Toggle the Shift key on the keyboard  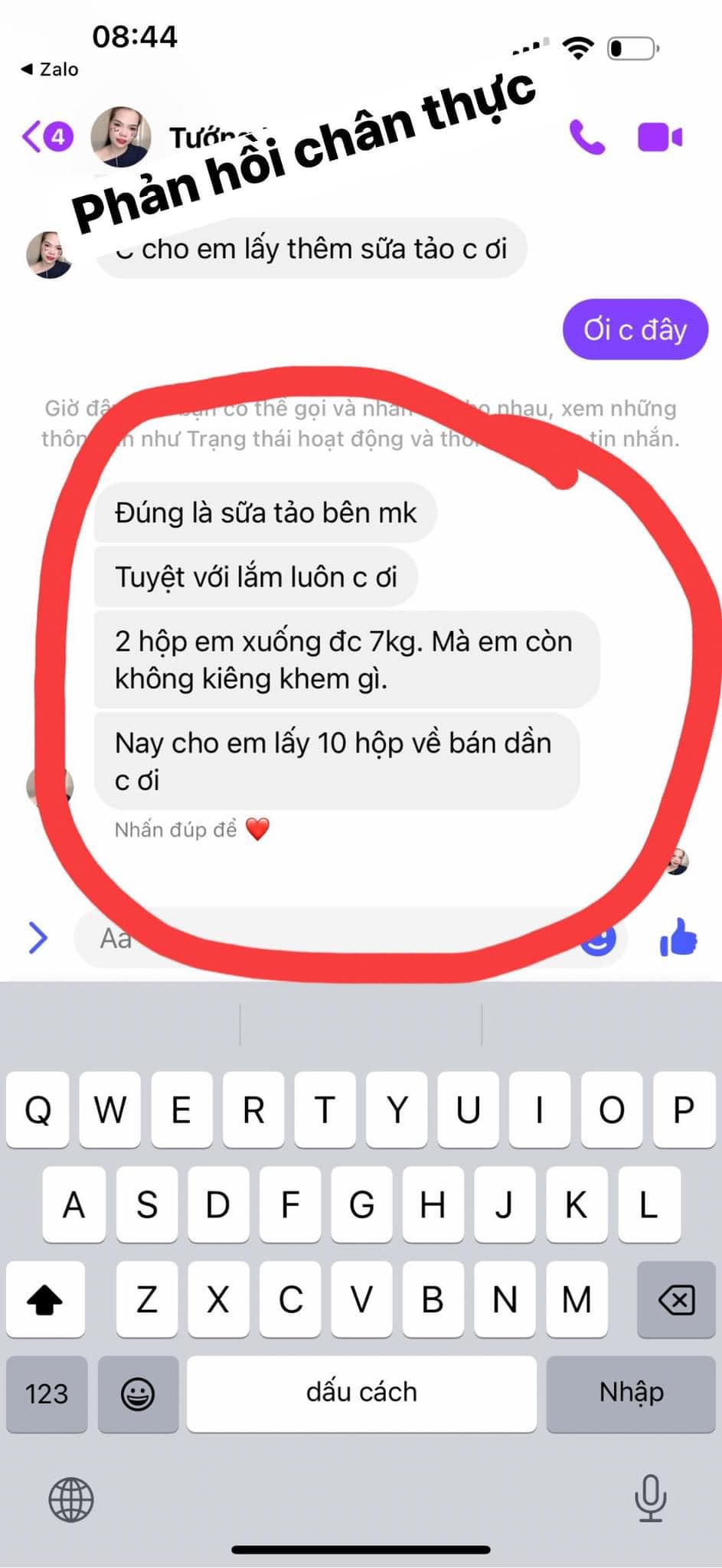click(x=46, y=1299)
